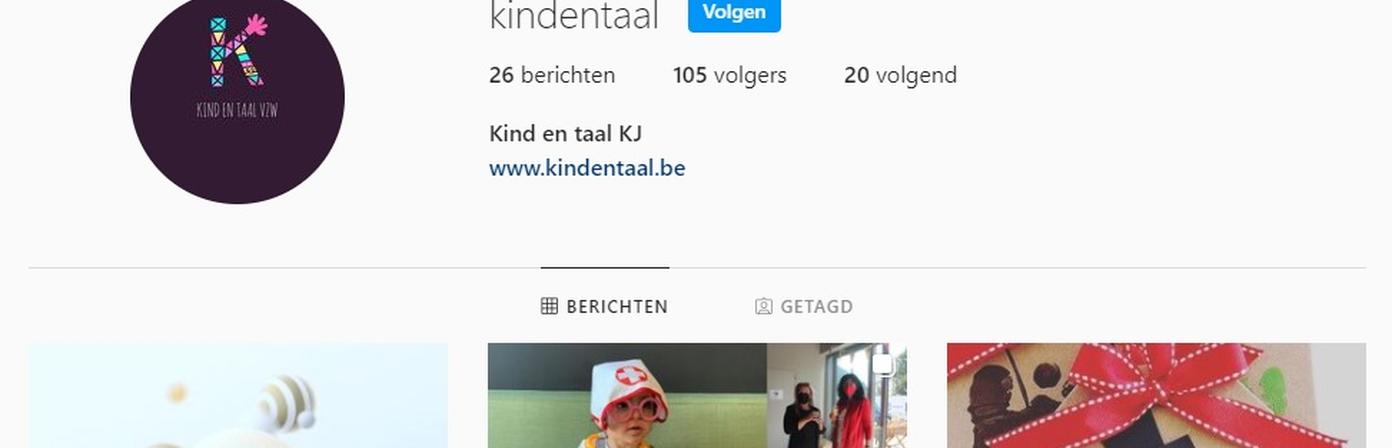Select the Berichten tab
The image size is (1392, 448).
coord(605,307)
